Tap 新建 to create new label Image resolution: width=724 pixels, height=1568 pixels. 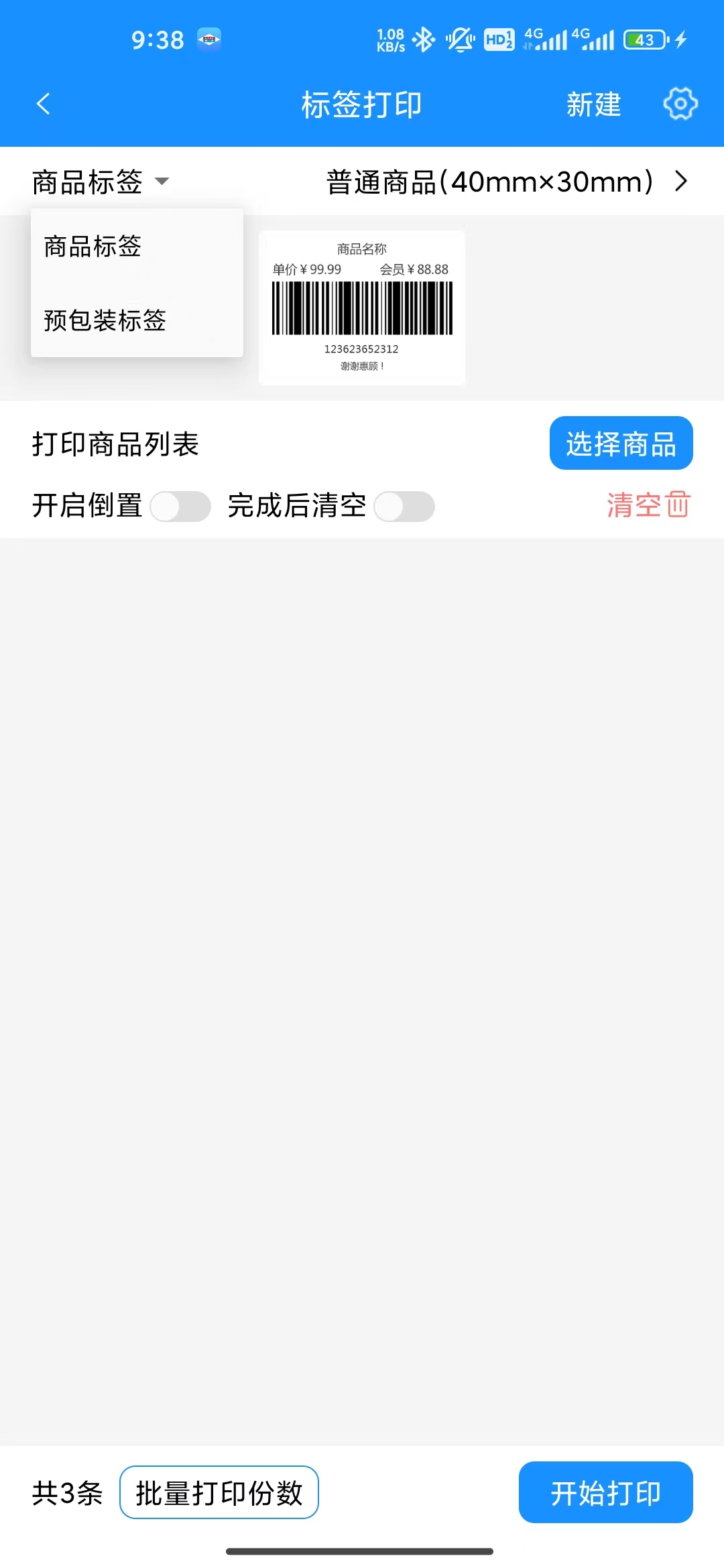click(593, 105)
